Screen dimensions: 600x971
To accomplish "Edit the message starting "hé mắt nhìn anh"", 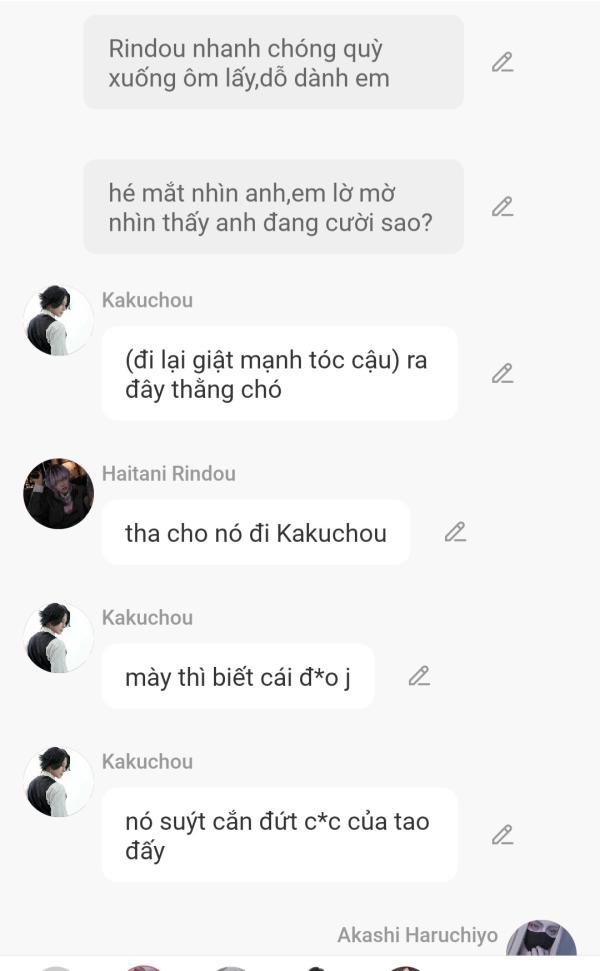I will [502, 207].
